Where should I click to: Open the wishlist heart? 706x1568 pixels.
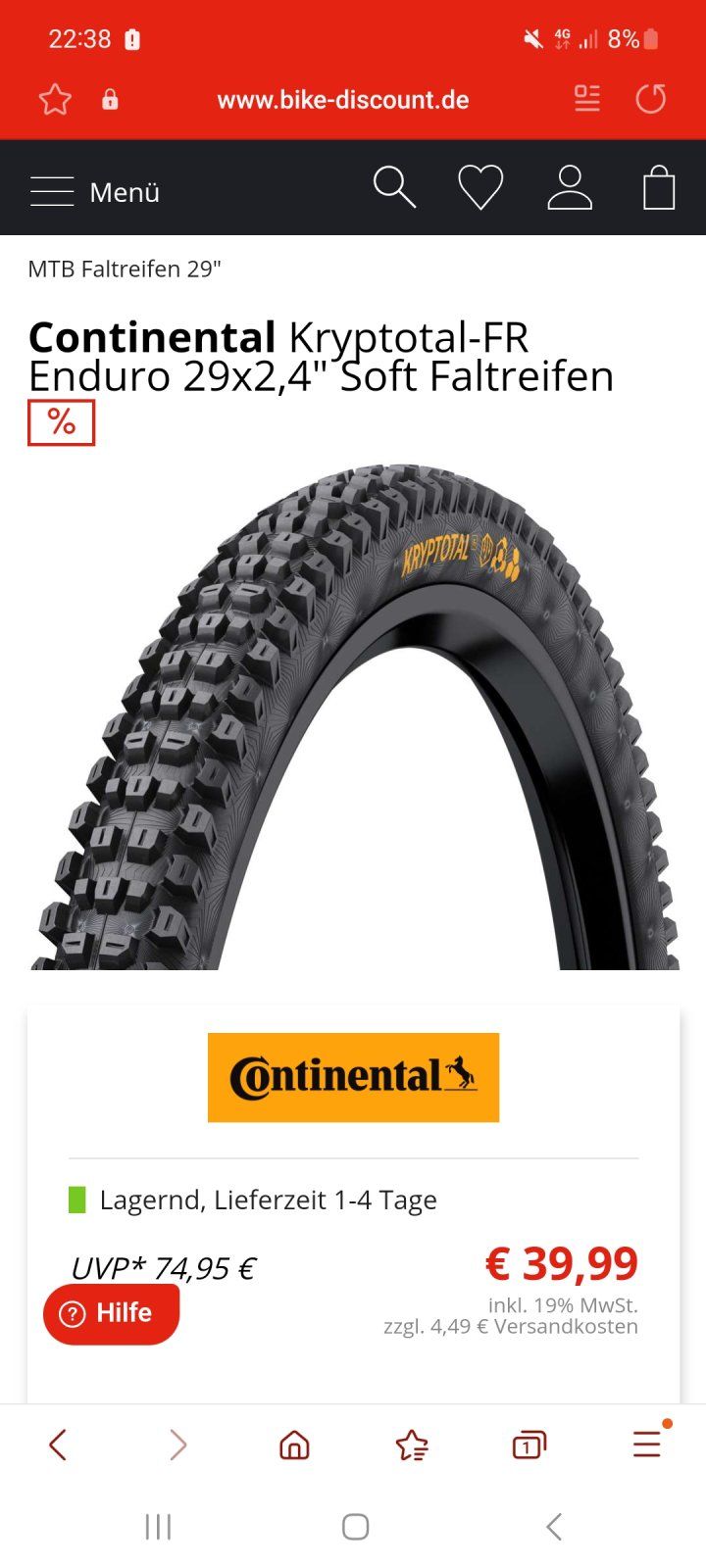tap(480, 187)
